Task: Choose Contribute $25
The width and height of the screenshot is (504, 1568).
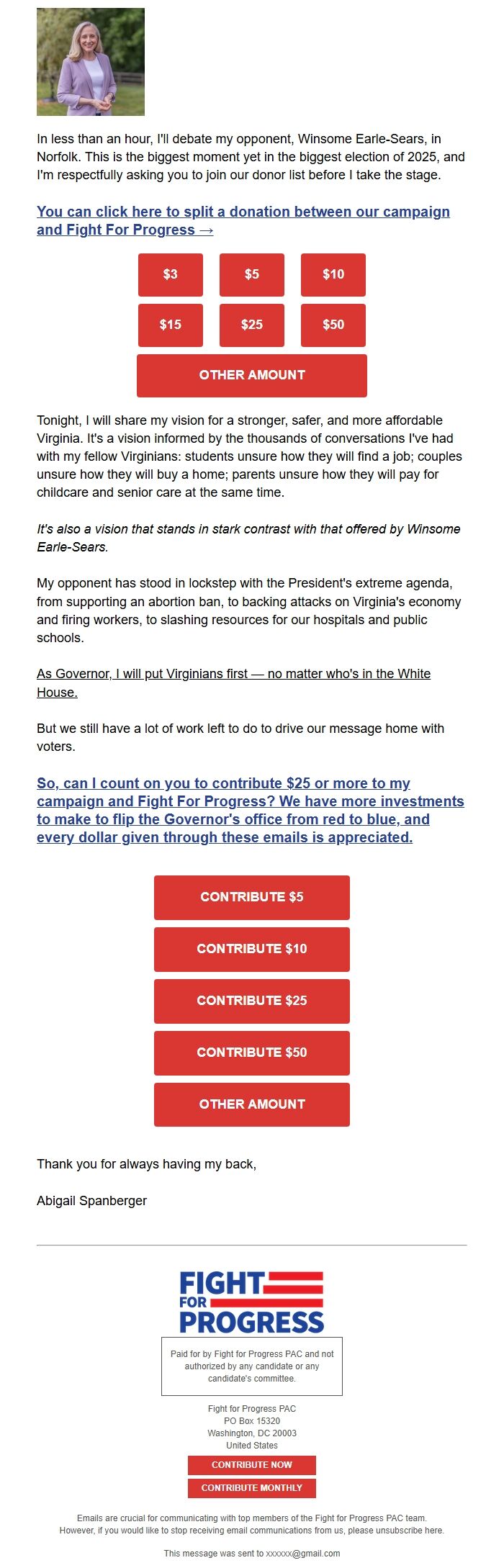Action: click(x=252, y=1001)
